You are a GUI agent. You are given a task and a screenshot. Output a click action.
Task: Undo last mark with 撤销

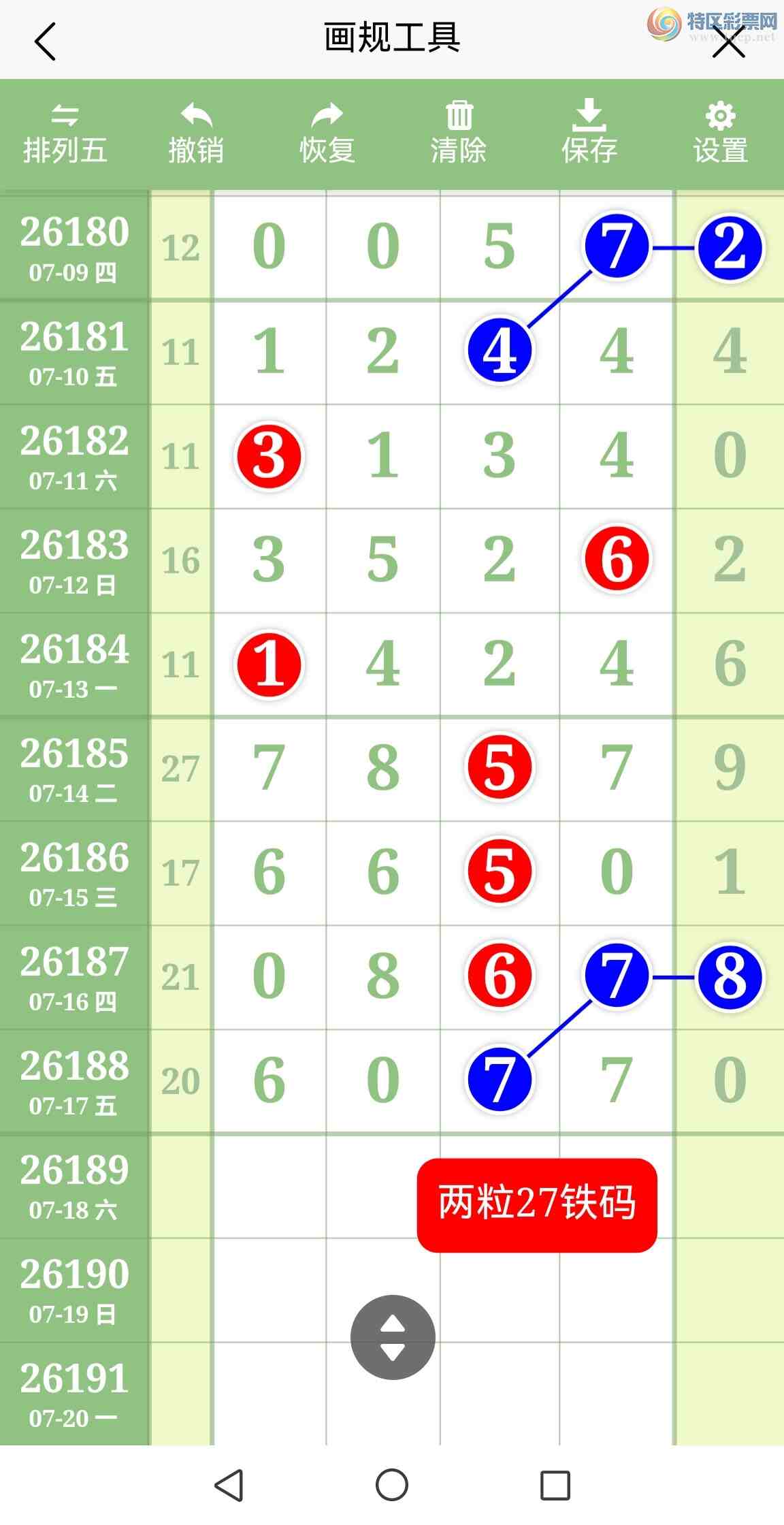[196, 134]
